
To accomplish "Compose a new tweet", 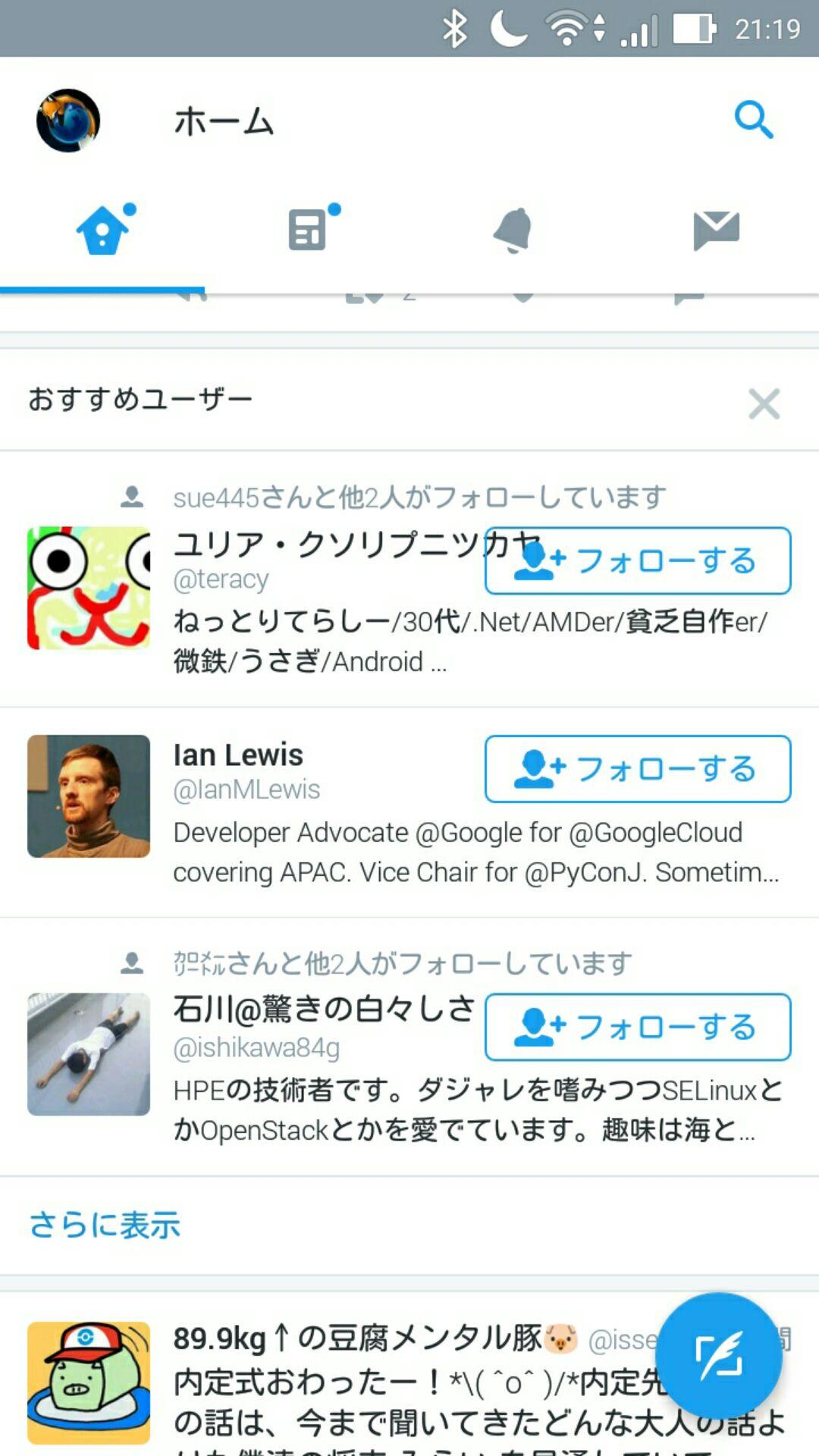I will pyautogui.click(x=717, y=1356).
